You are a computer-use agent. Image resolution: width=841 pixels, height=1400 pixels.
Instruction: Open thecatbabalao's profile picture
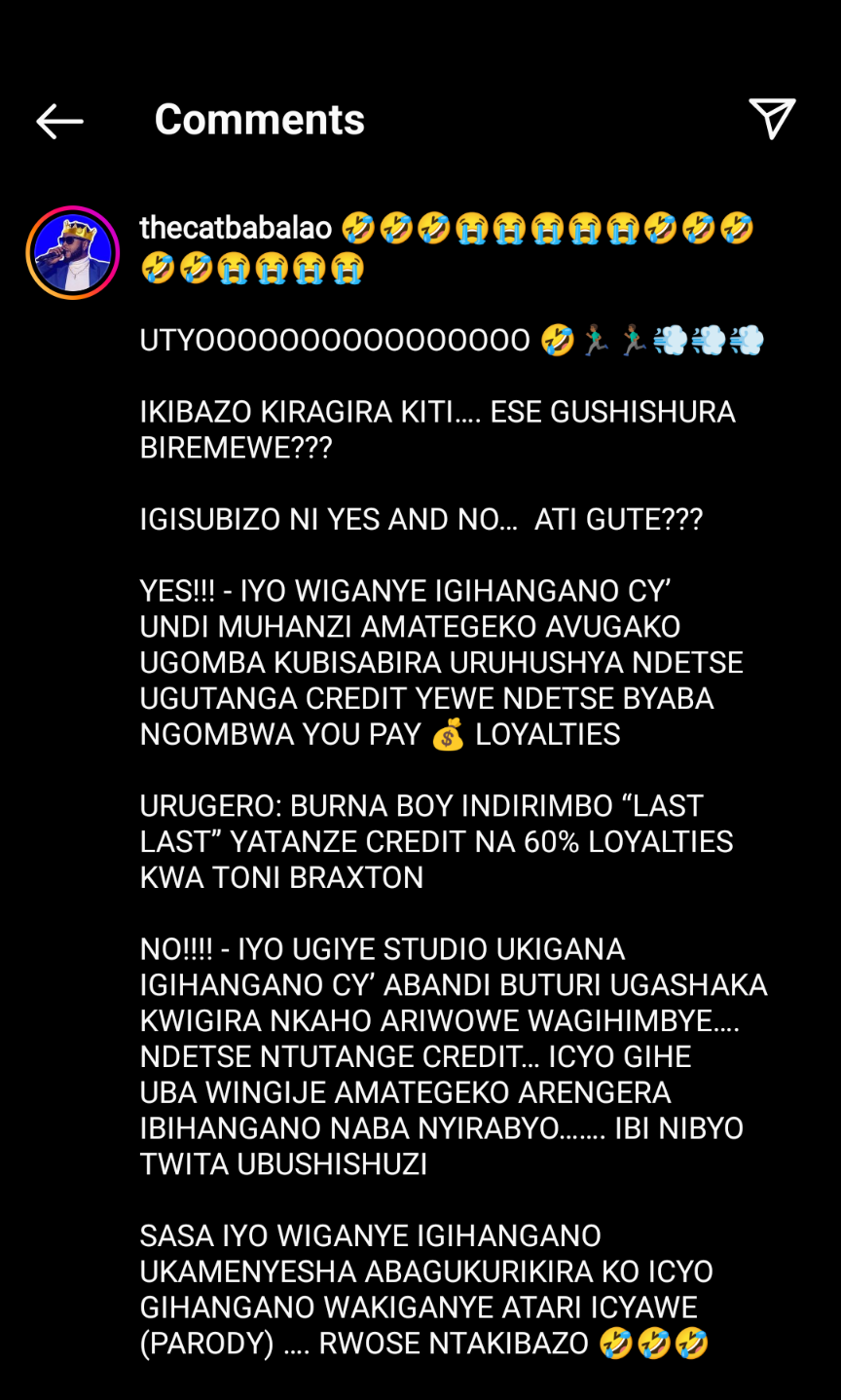click(73, 252)
